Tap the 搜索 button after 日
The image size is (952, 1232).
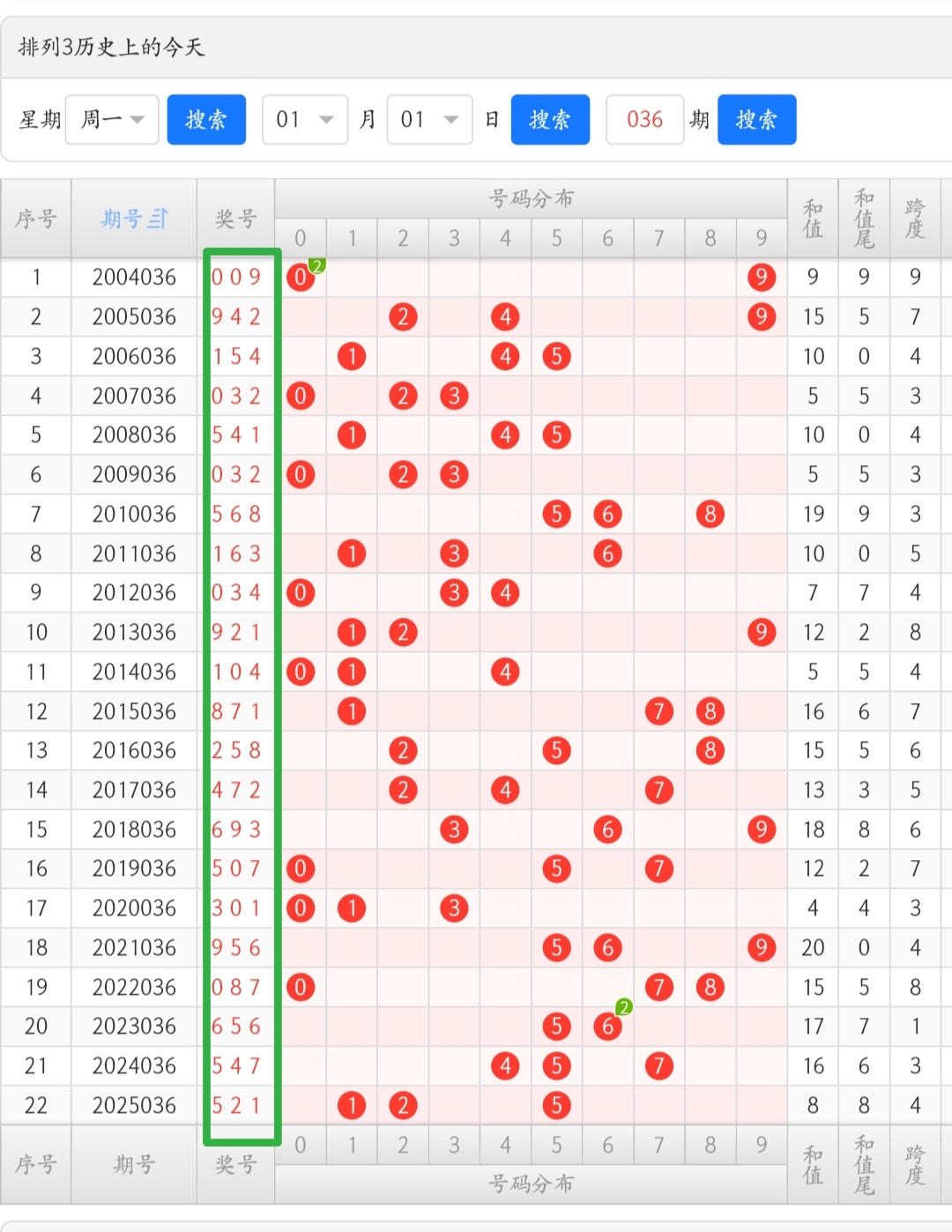coord(550,120)
